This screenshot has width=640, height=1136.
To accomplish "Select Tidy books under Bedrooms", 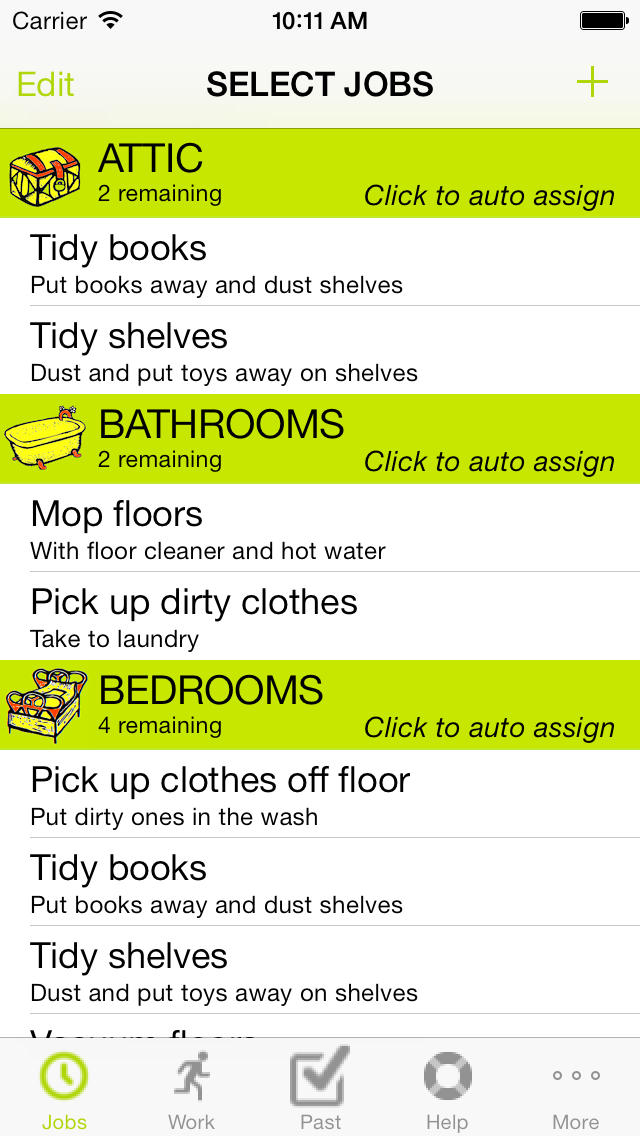I will 320,882.
